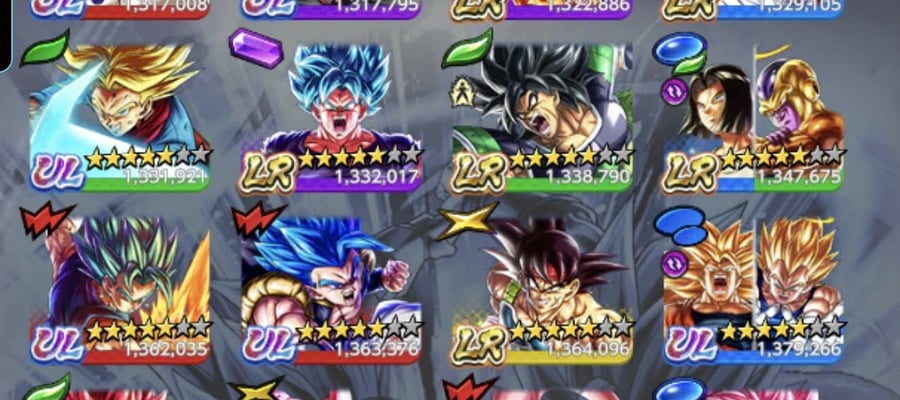900x400 pixels.
Task: Open the UL character card showing 1,363,376
Action: coord(331,291)
